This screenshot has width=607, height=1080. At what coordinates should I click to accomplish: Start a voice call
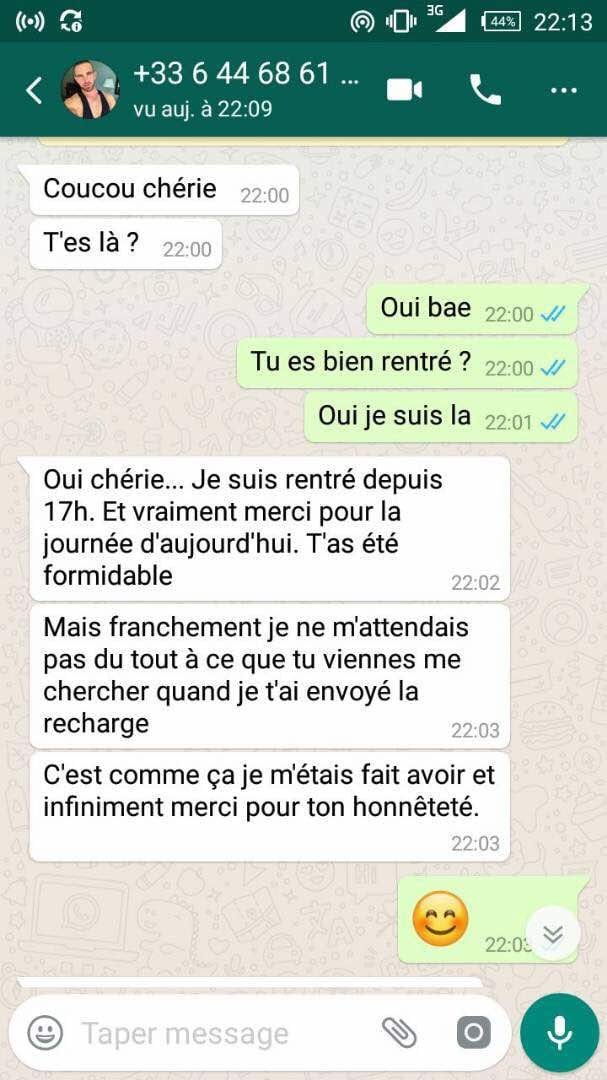pyautogui.click(x=486, y=90)
